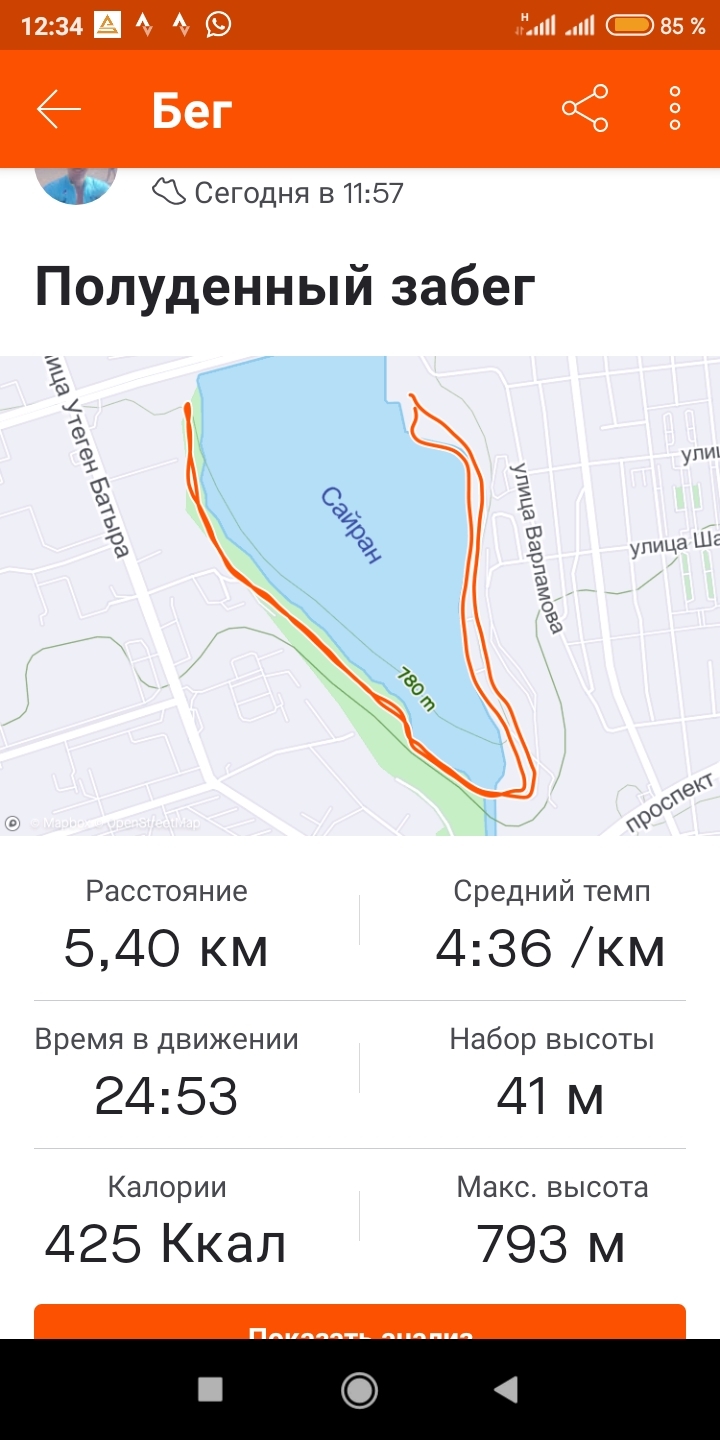This screenshot has width=720, height=1440.
Task: Go back using the top arrow
Action: (59, 109)
